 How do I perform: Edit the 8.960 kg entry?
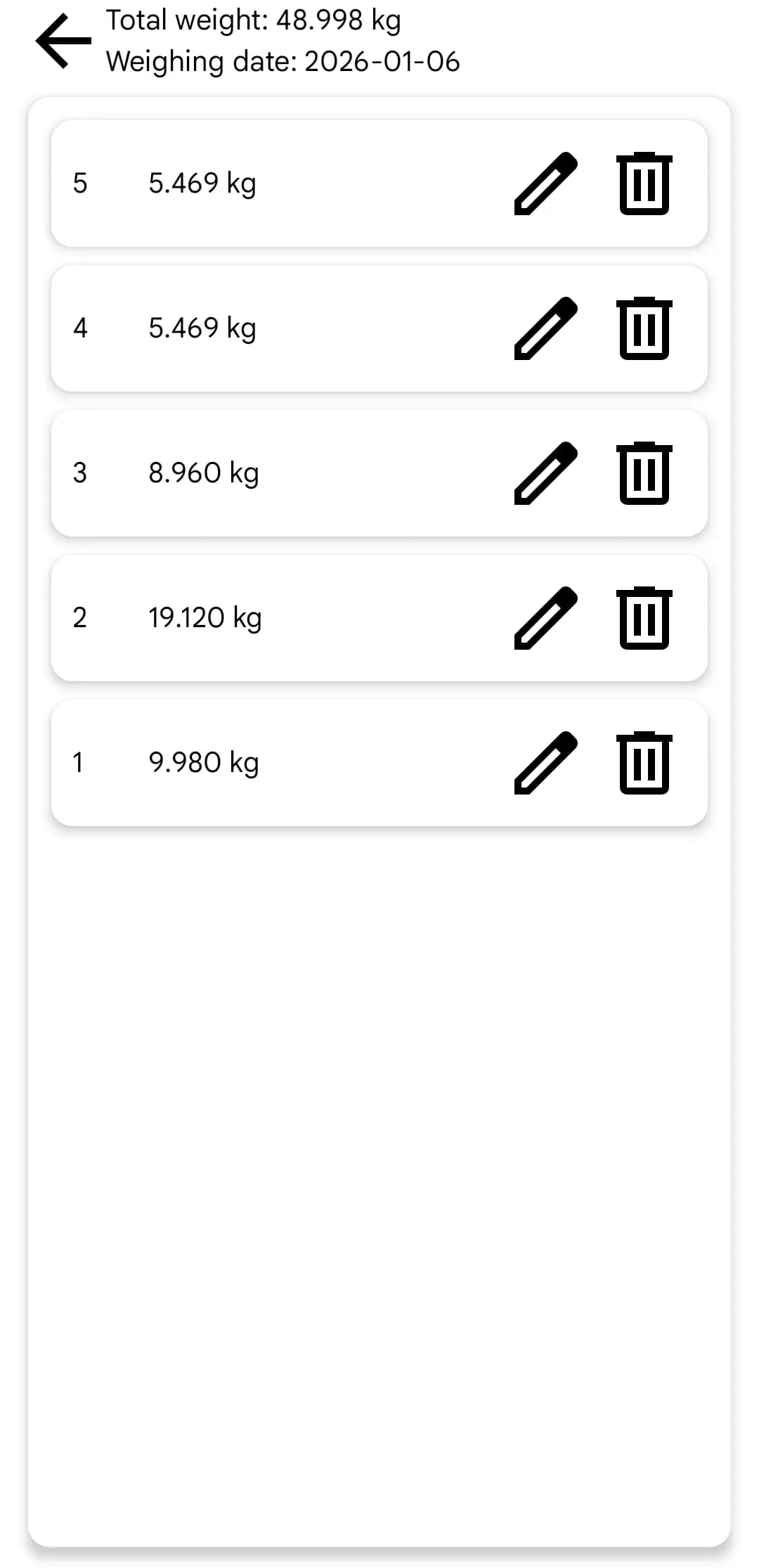pyautogui.click(x=545, y=473)
